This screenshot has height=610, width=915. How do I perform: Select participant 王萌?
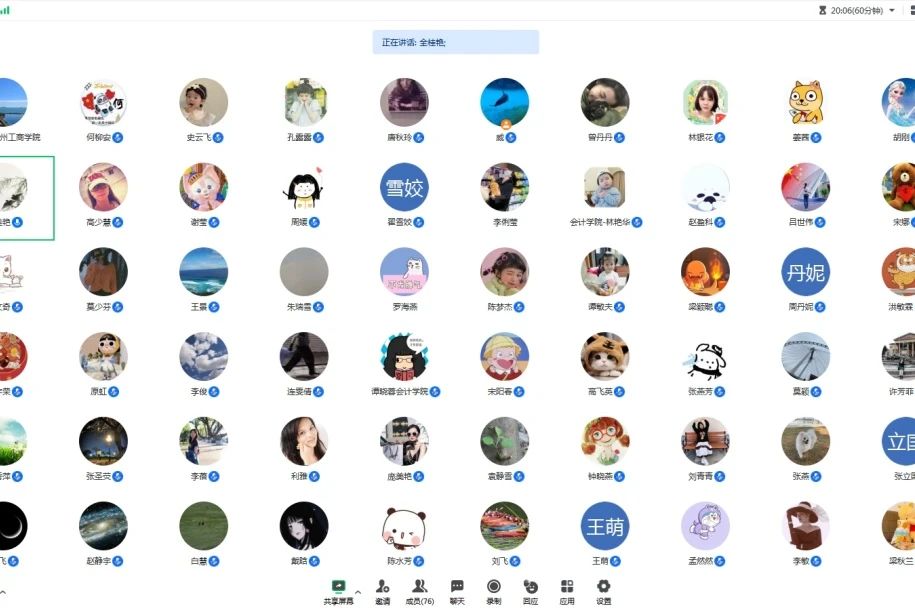[x=605, y=526]
